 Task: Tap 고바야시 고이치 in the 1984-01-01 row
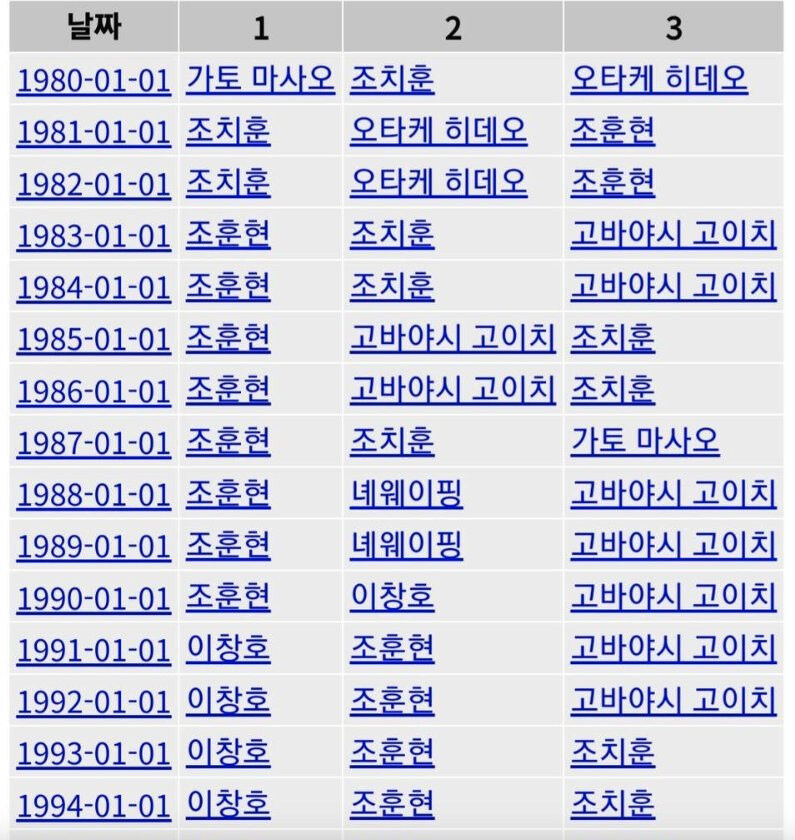(x=673, y=287)
